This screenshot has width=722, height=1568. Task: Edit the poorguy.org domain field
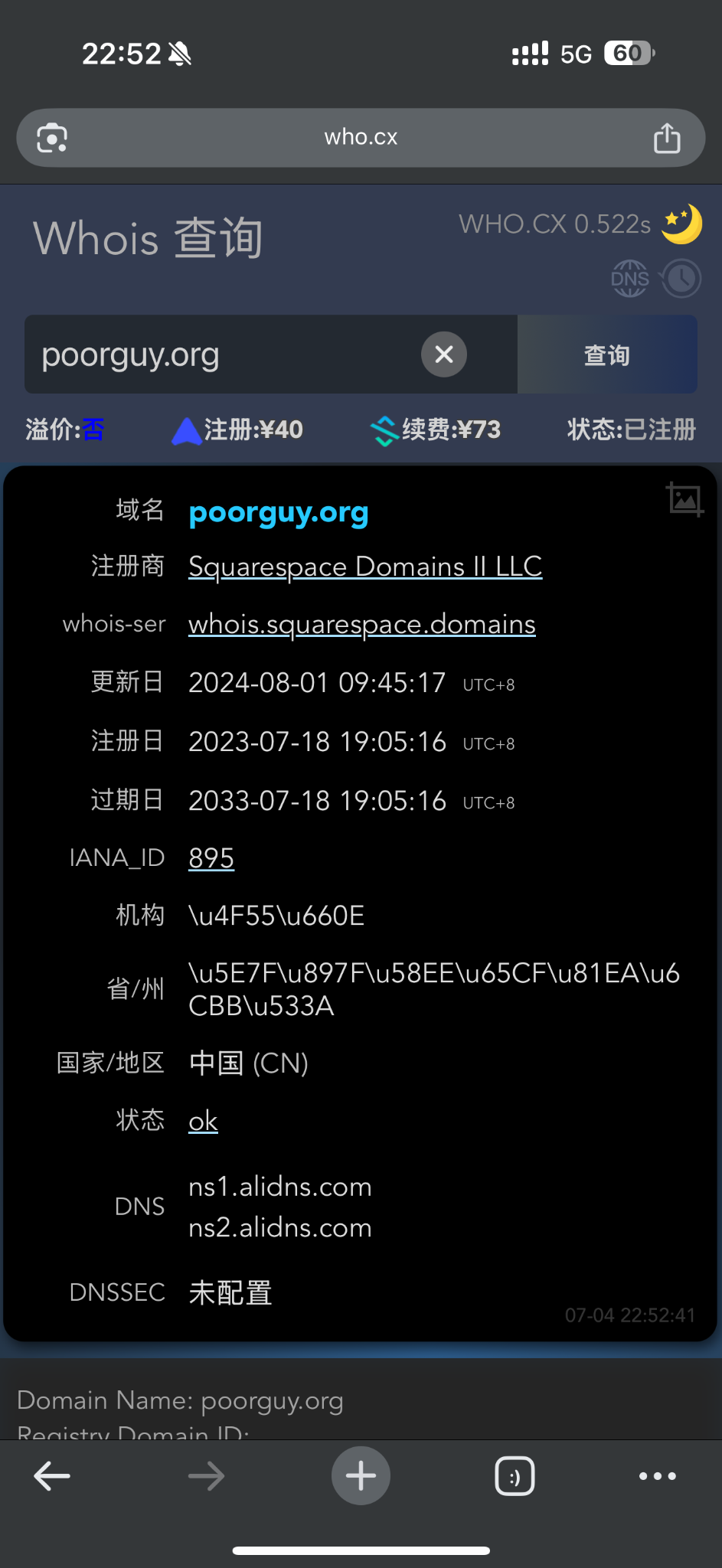(x=222, y=355)
